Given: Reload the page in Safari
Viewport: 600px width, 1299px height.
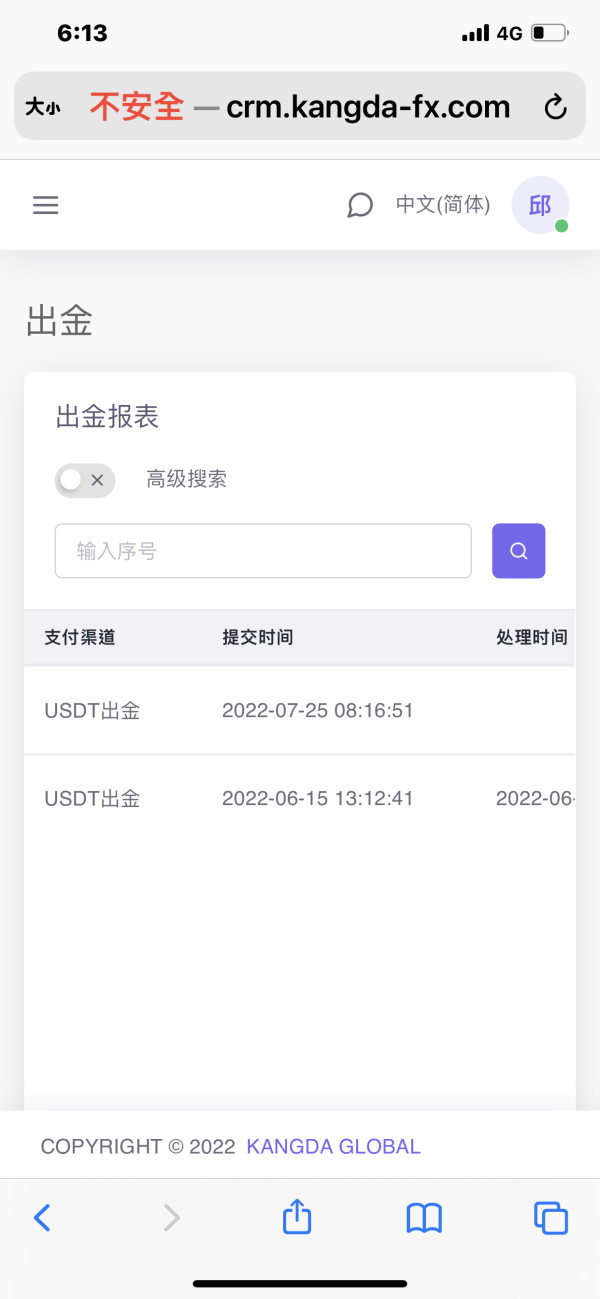Looking at the screenshot, I should 555,107.
